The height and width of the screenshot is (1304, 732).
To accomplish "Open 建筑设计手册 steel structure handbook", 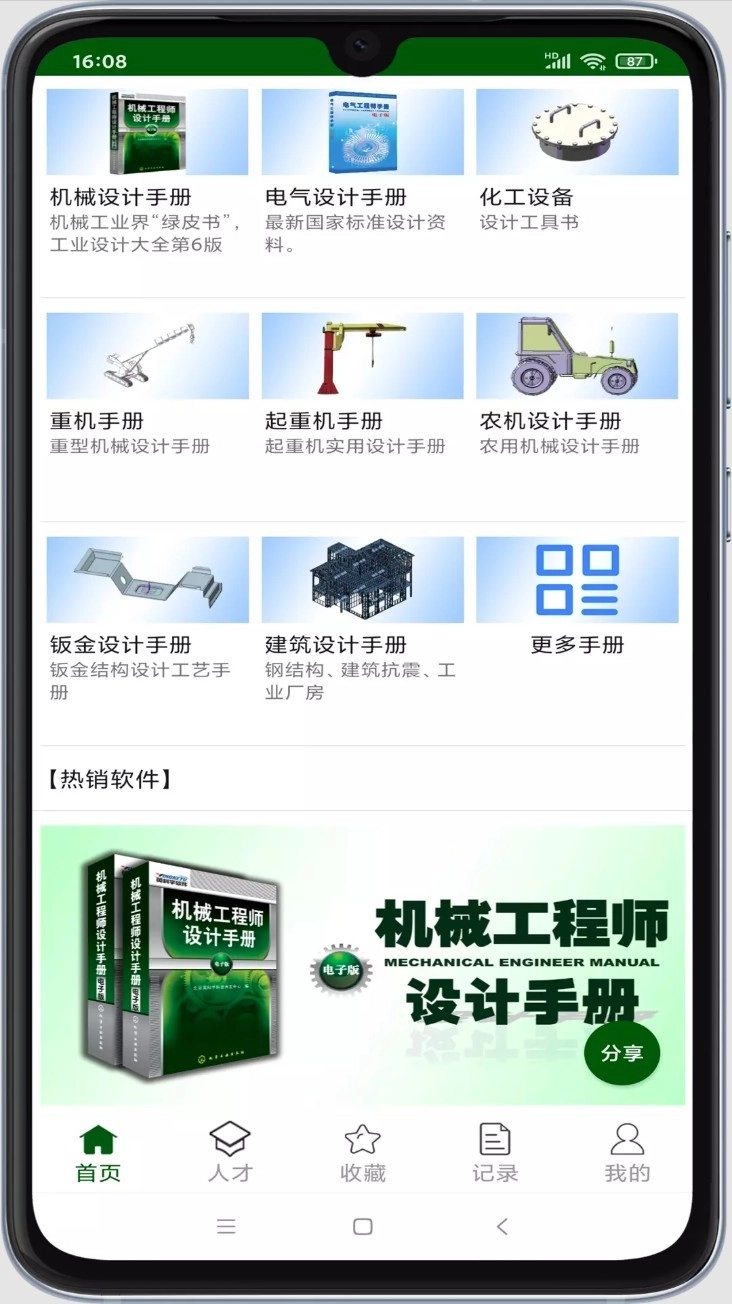I will pyautogui.click(x=362, y=579).
